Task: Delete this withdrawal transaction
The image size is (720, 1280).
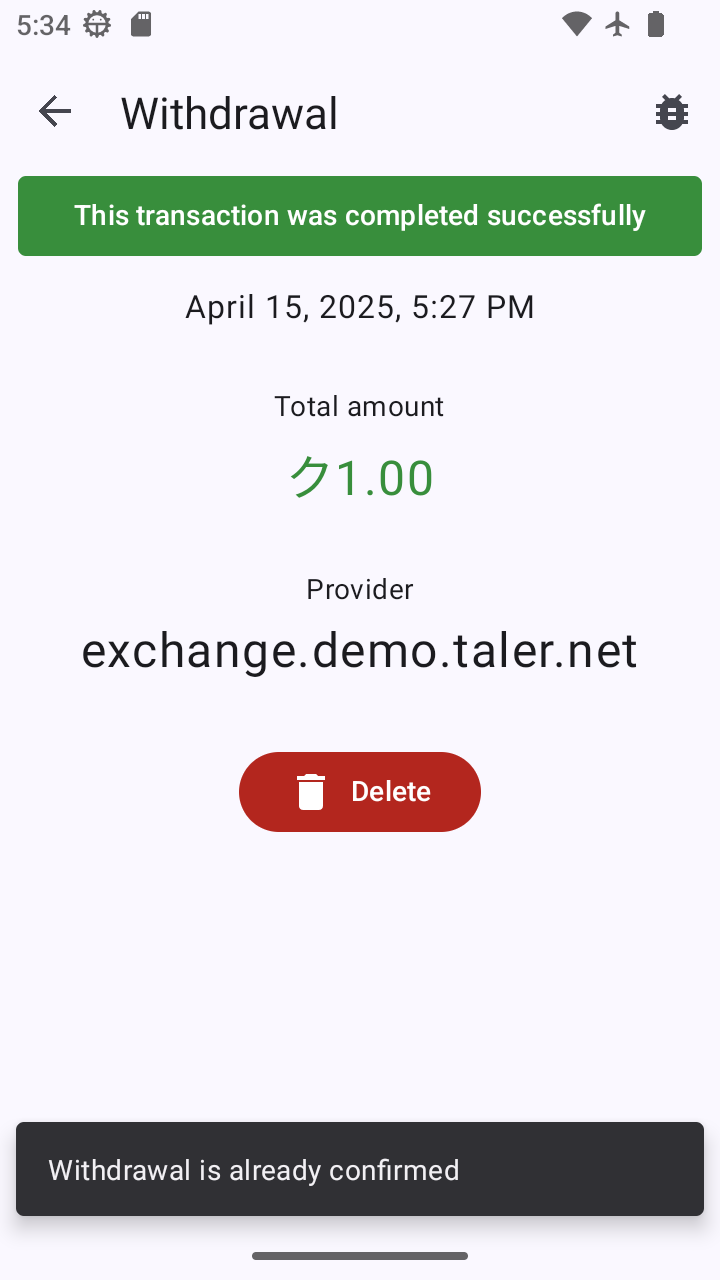Action: click(x=360, y=792)
